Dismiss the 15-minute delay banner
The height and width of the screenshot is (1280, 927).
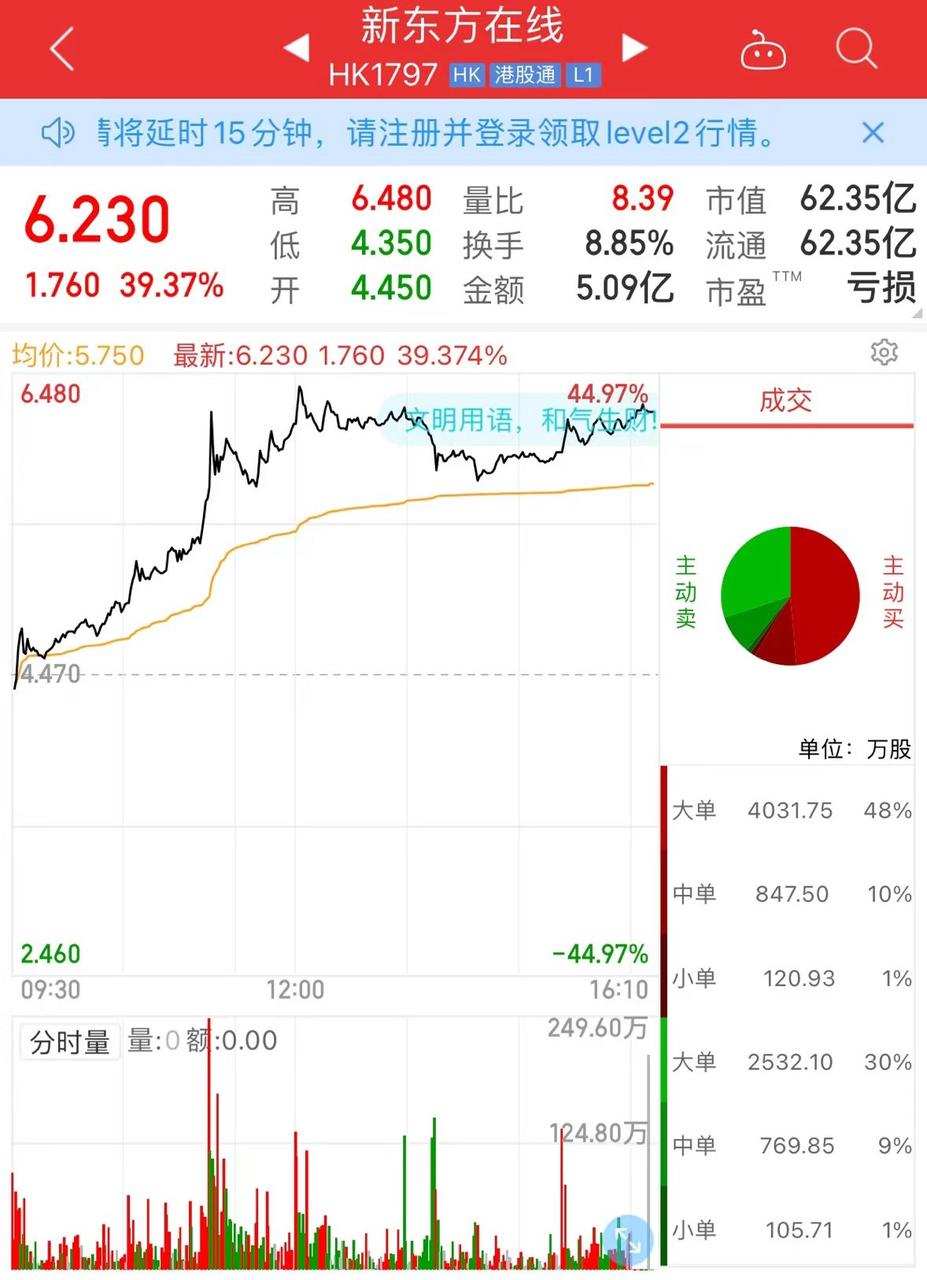click(x=873, y=132)
